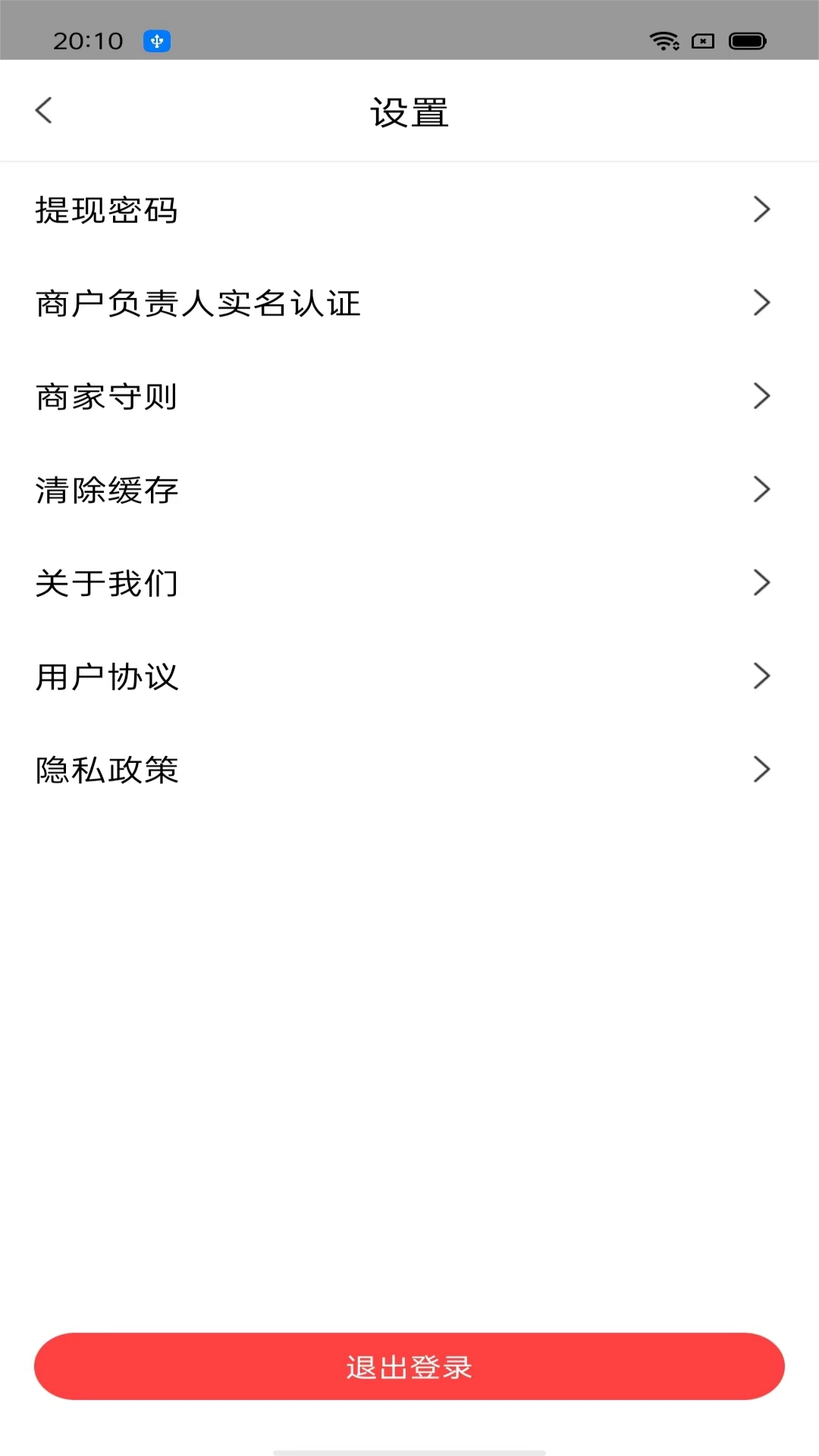Image resolution: width=819 pixels, height=1456 pixels.
Task: Click the 提现密码 text label
Action: tap(105, 211)
